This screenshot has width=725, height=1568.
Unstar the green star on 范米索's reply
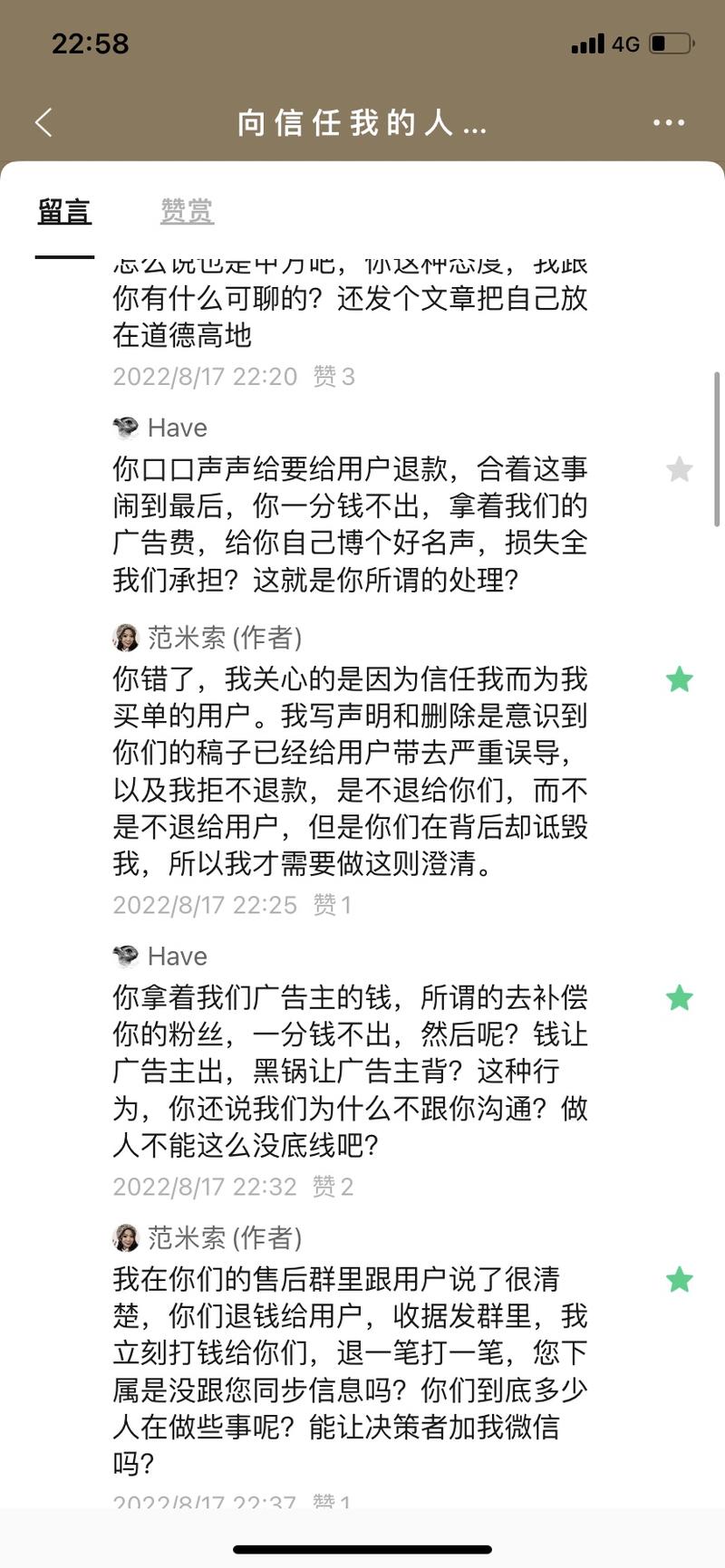[680, 679]
